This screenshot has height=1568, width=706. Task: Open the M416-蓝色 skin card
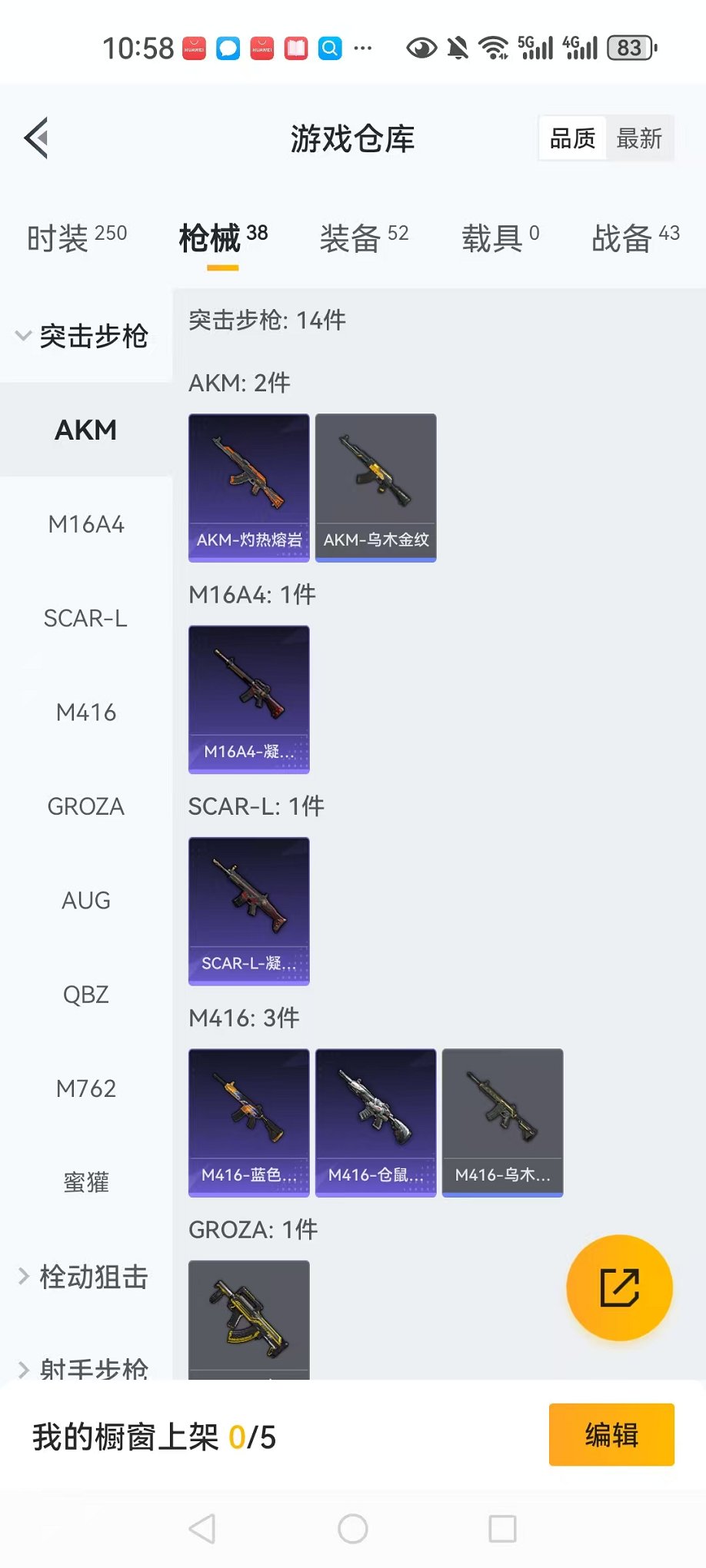(x=249, y=1122)
